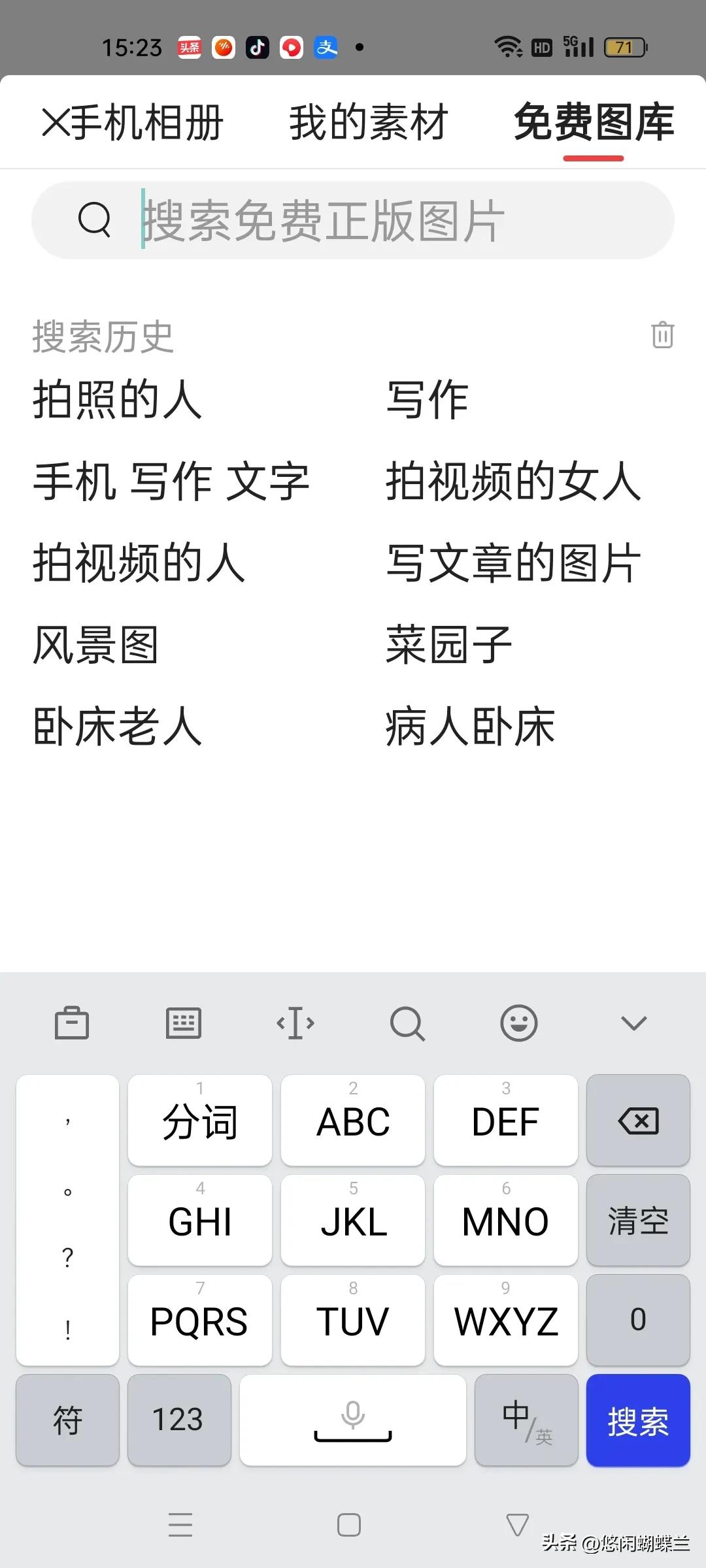Pick 写文章的图片 from search history
Image resolution: width=706 pixels, height=1568 pixels.
[x=513, y=563]
